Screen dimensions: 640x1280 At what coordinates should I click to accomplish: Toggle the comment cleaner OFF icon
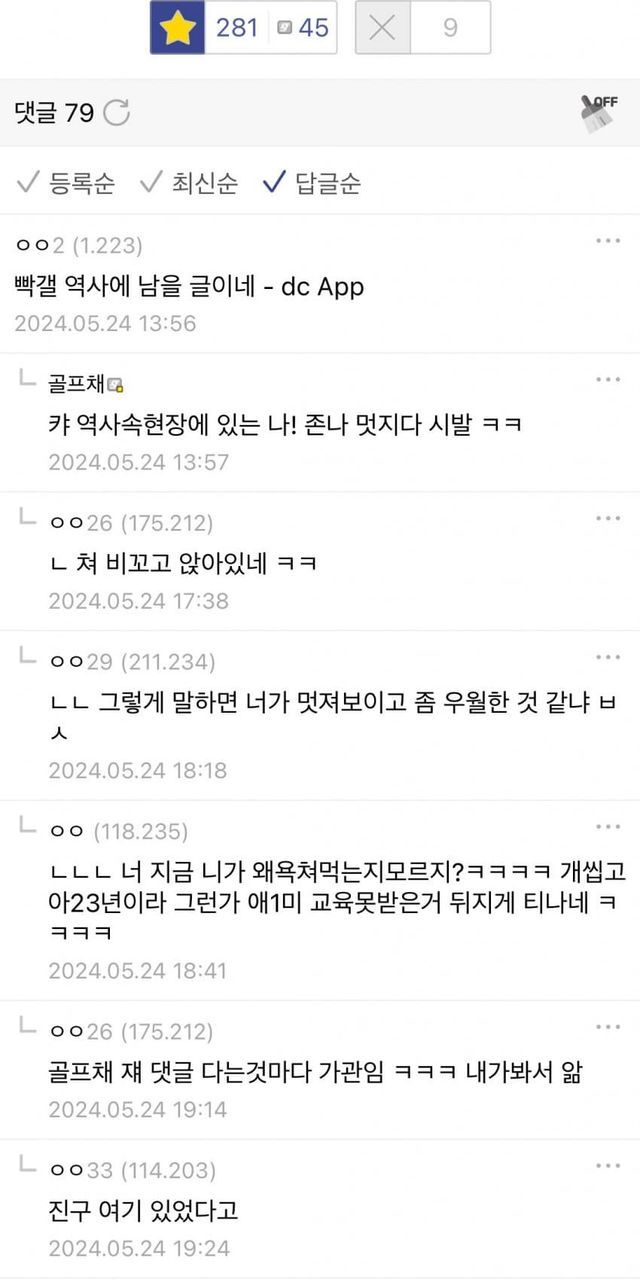click(x=599, y=113)
